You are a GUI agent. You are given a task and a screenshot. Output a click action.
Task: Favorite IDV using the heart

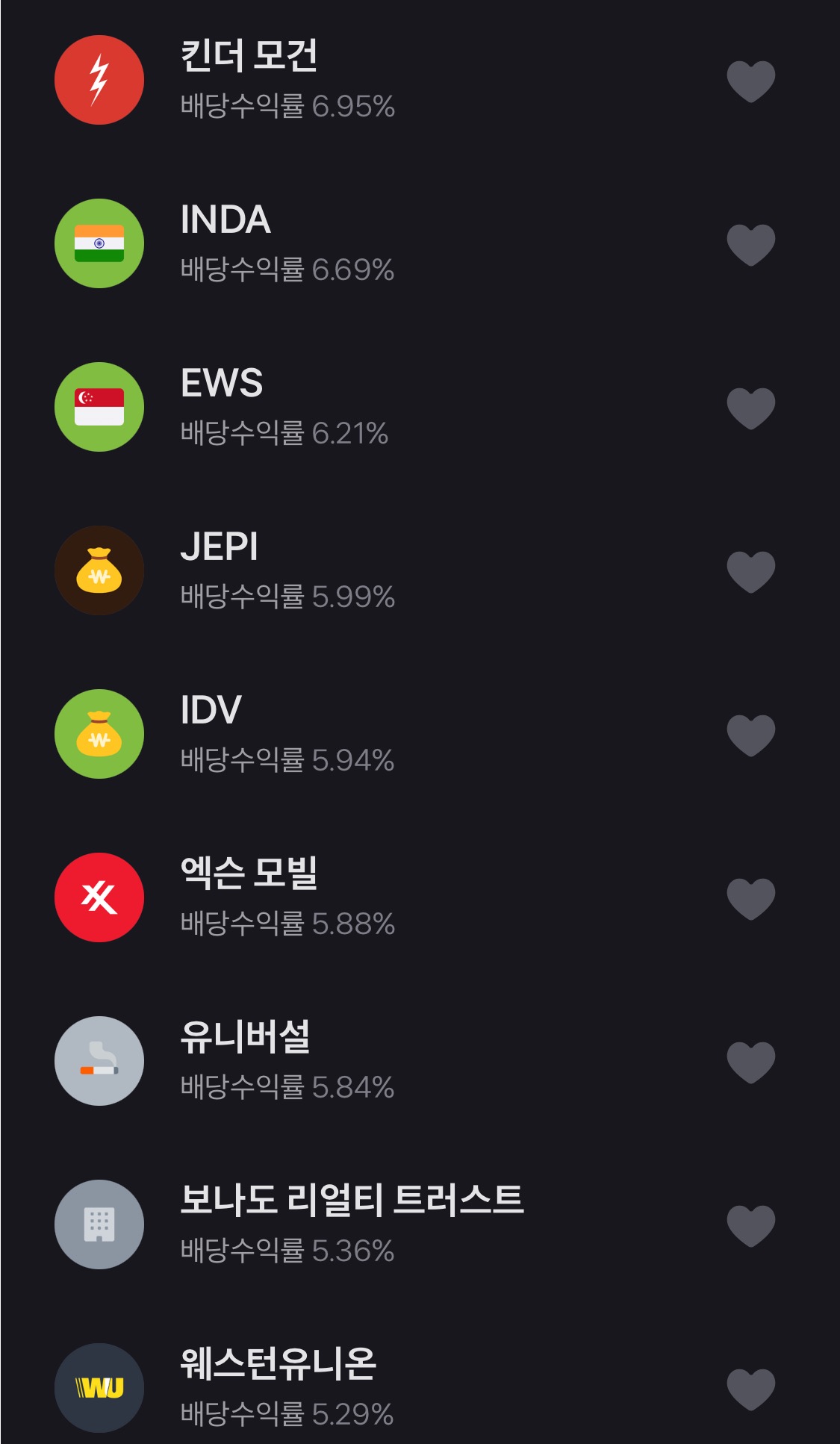[751, 735]
